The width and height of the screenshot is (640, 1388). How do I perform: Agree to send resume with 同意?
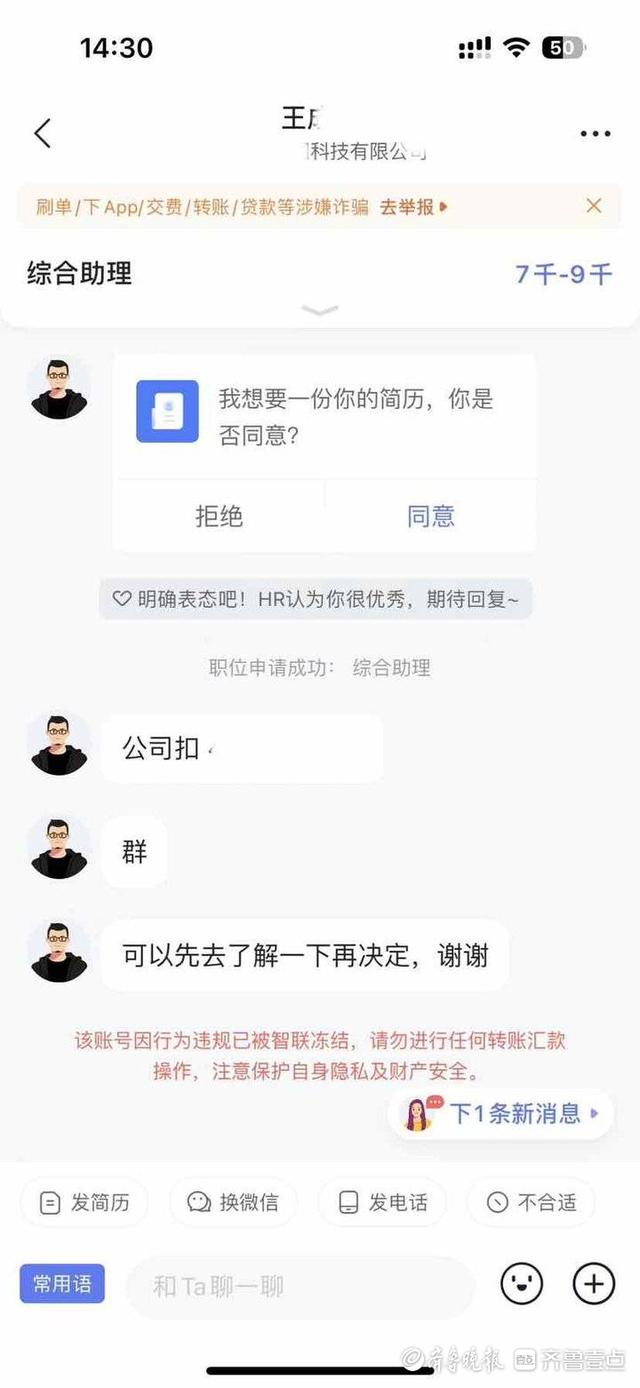[x=431, y=516]
